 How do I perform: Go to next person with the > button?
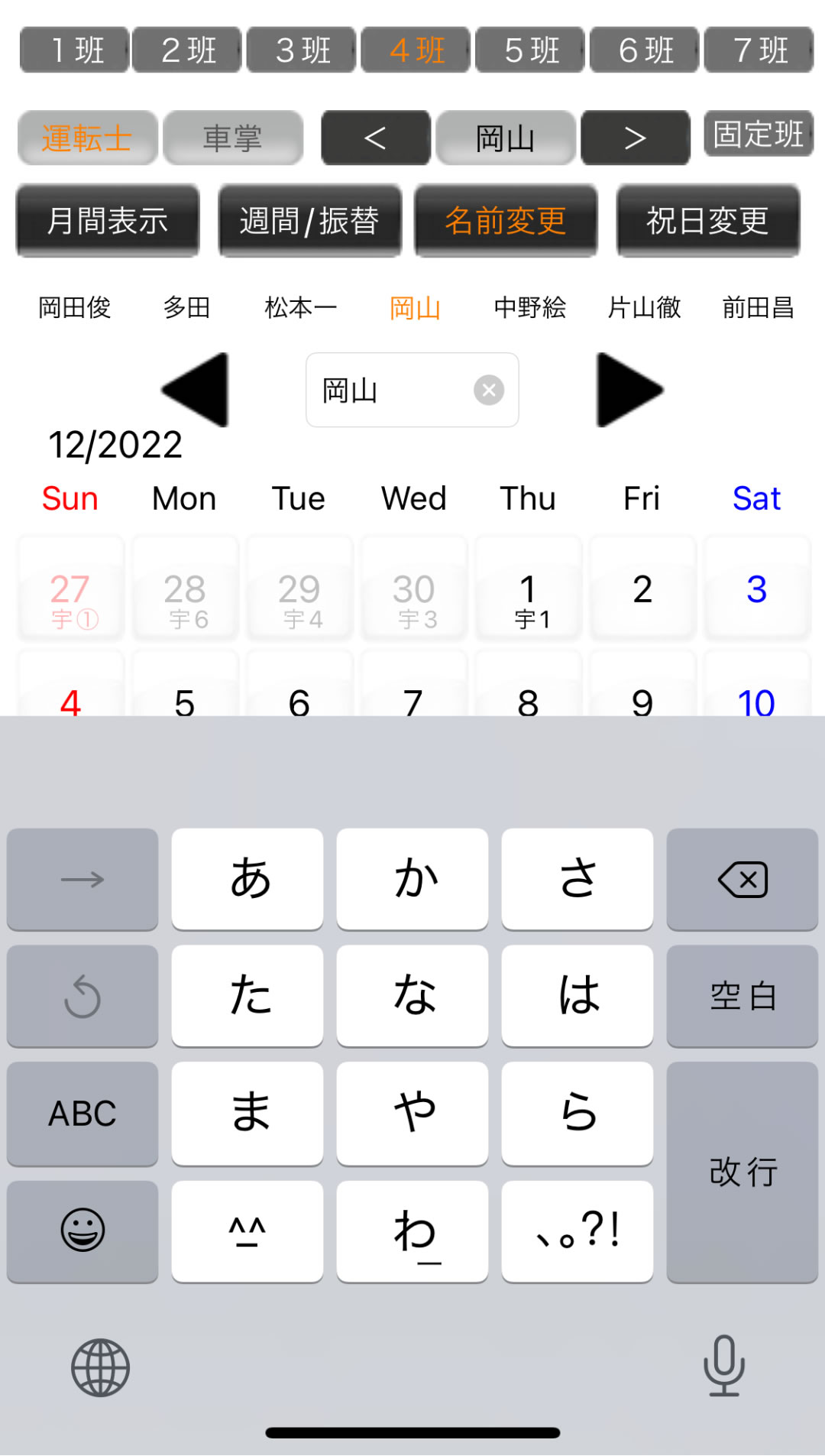click(x=635, y=138)
